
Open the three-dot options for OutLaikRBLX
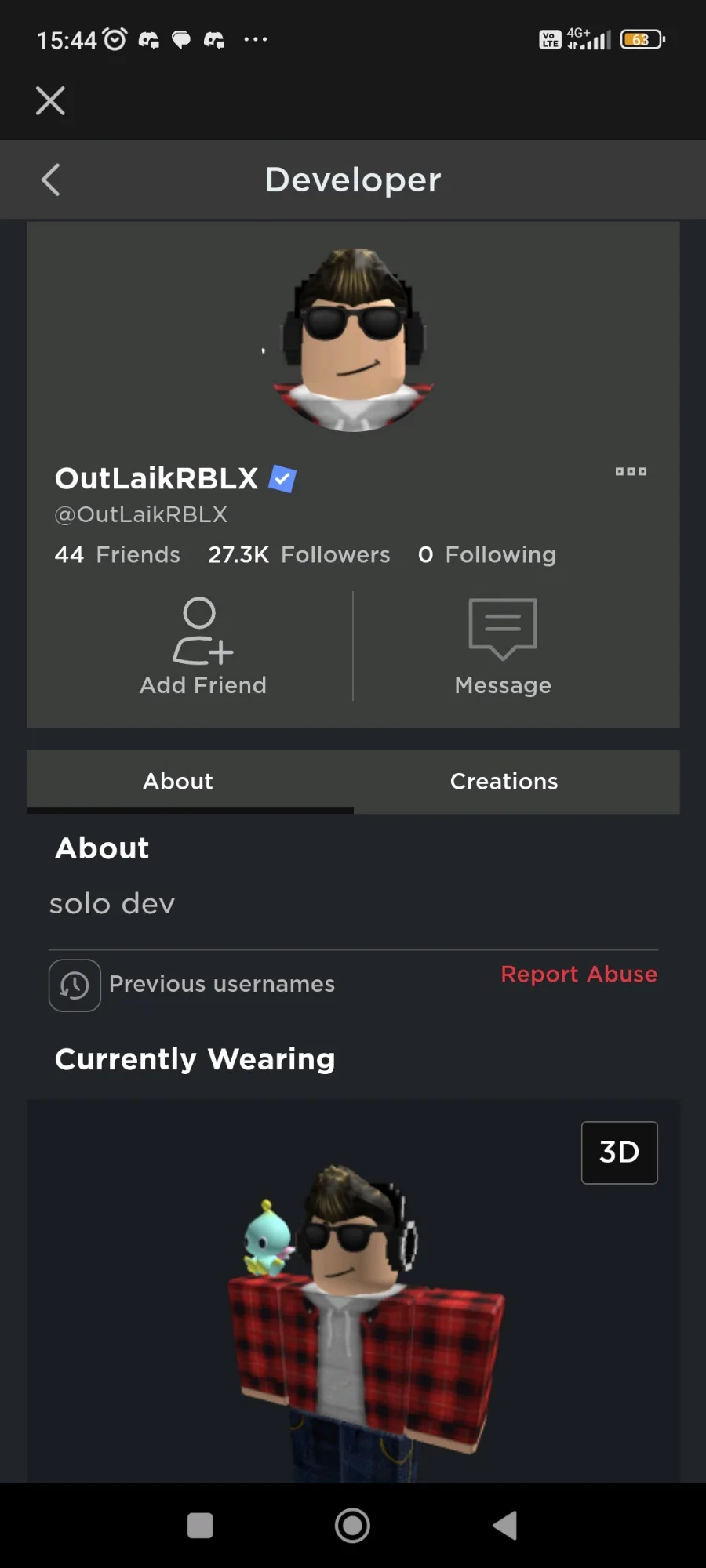tap(631, 471)
